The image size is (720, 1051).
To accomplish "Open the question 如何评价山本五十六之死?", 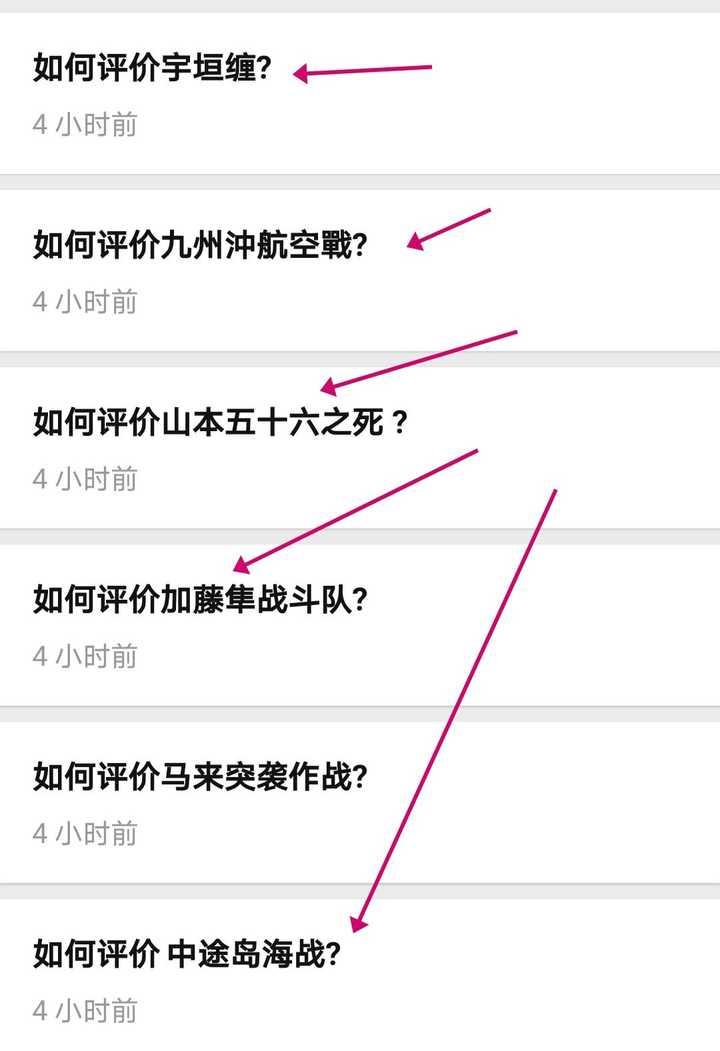I will click(220, 422).
